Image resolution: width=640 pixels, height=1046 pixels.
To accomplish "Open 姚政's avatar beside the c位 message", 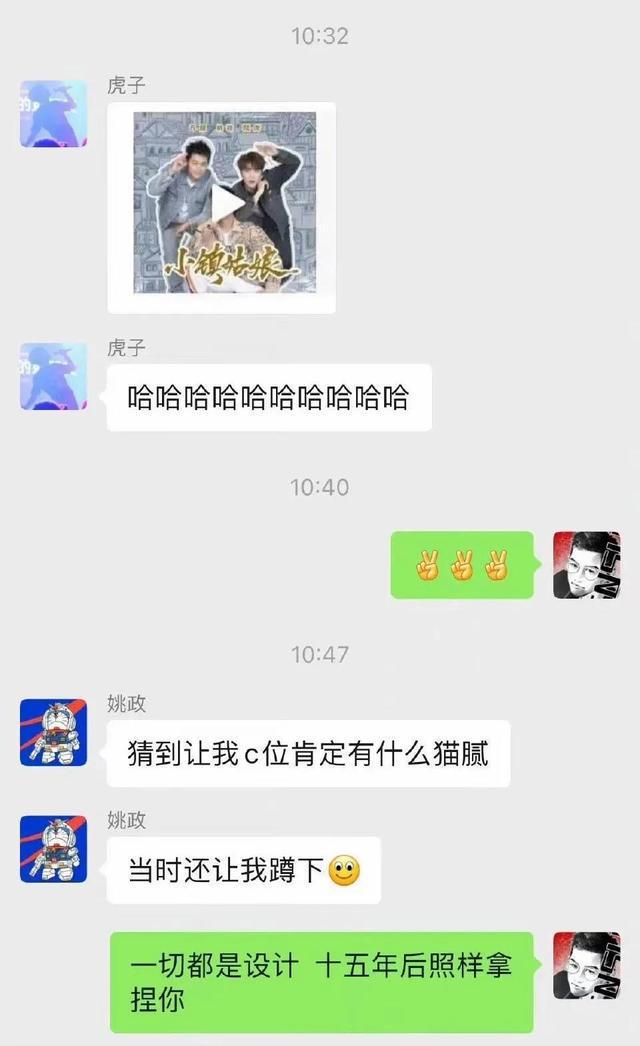I will pyautogui.click(x=54, y=733).
